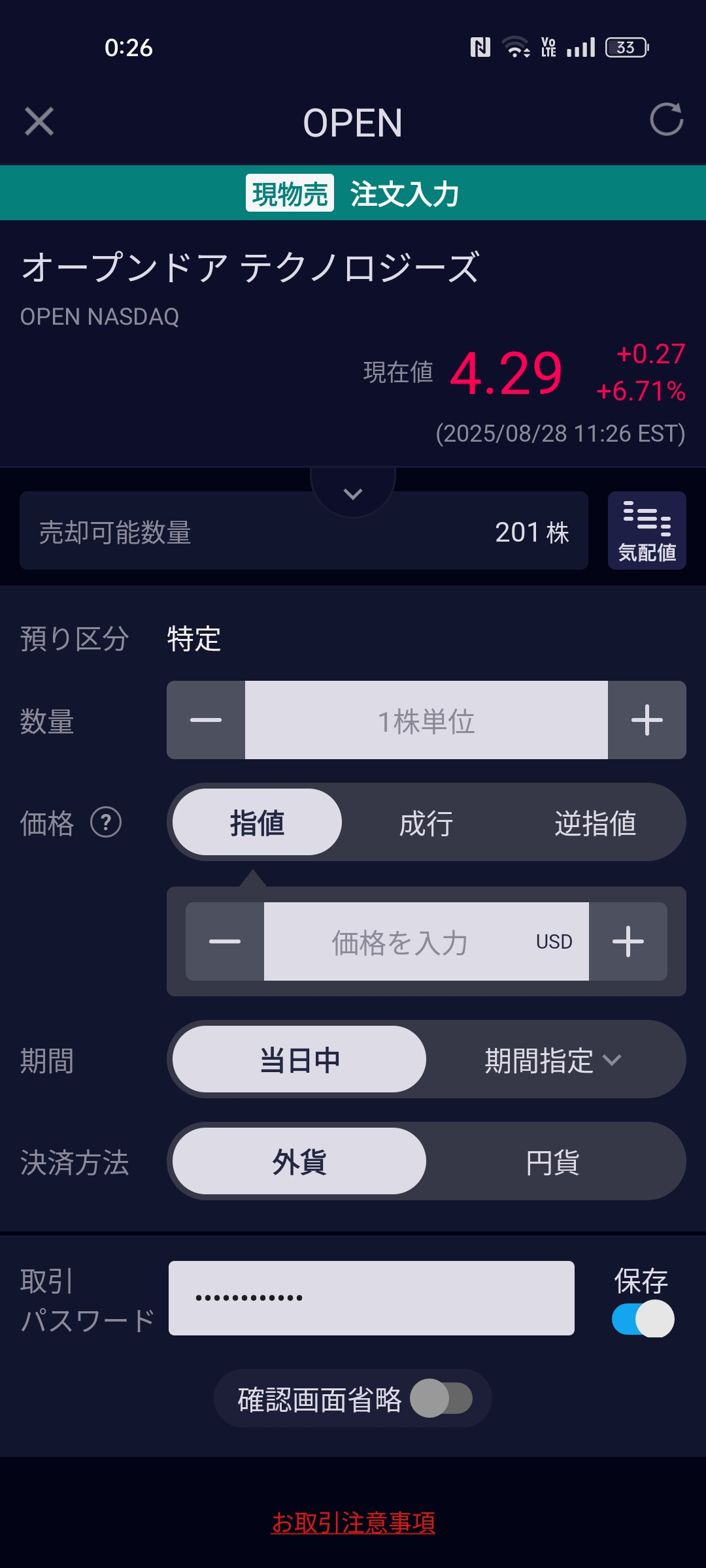Set period to 当日中
The height and width of the screenshot is (1568, 706).
(x=299, y=1059)
